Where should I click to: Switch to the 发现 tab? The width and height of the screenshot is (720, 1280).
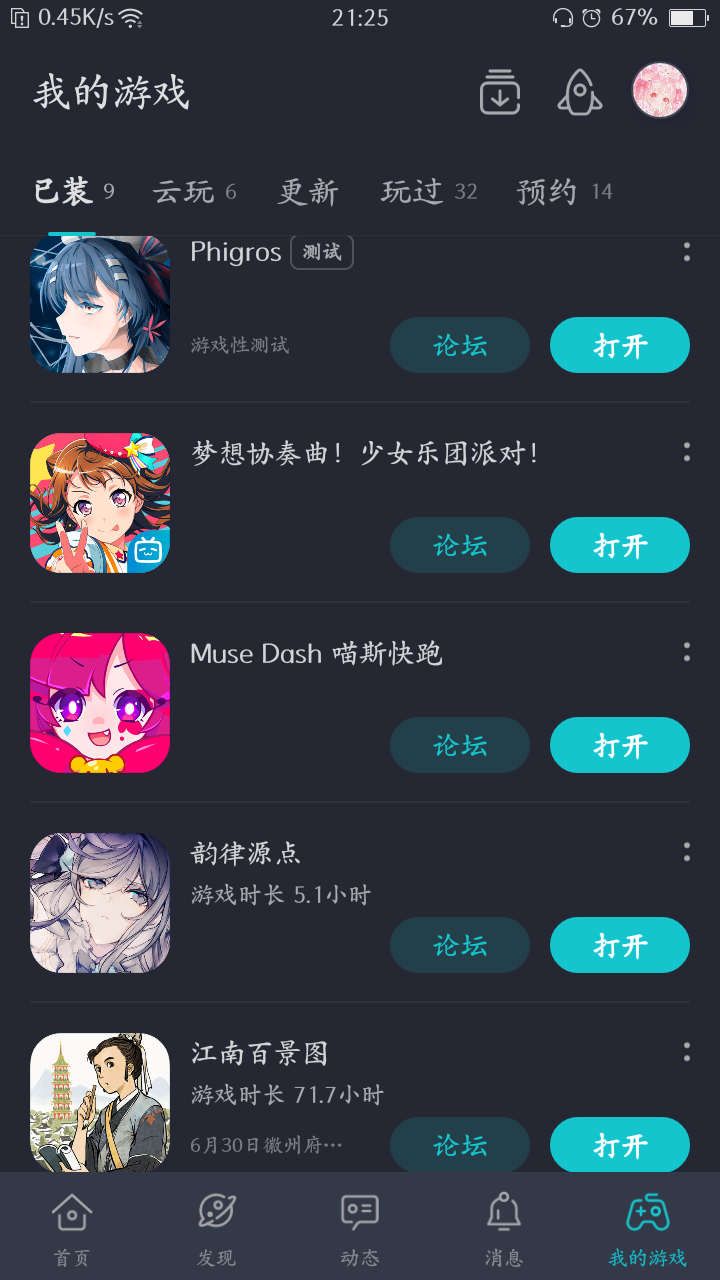coord(216,1228)
